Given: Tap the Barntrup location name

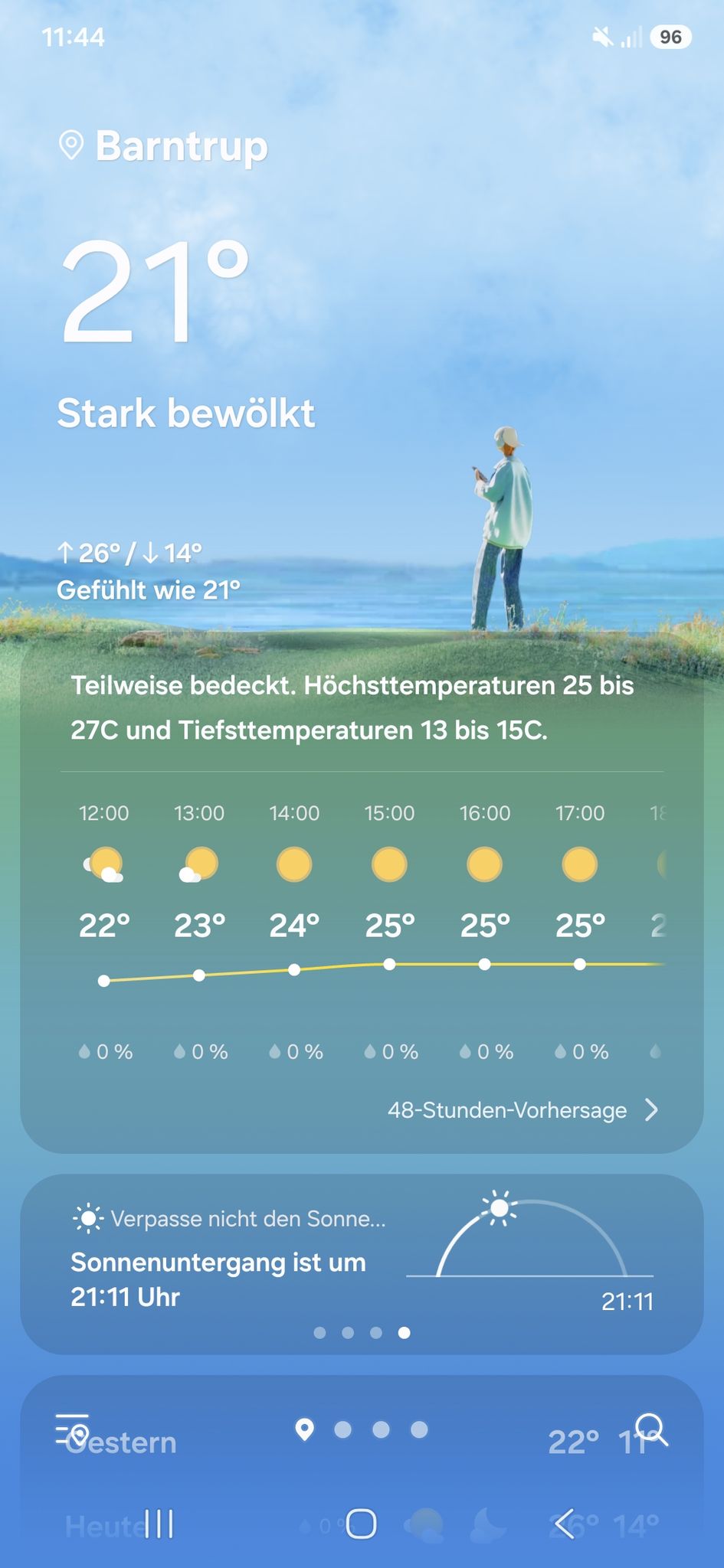Looking at the screenshot, I should [182, 145].
